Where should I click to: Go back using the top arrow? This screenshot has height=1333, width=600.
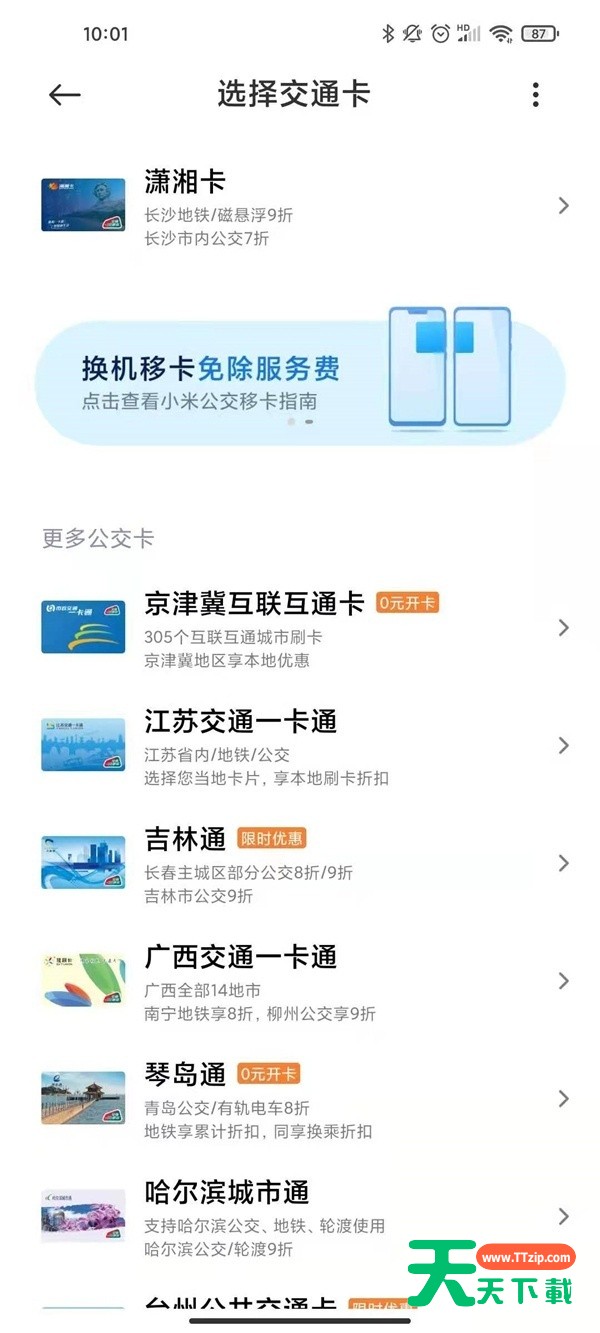tap(64, 95)
